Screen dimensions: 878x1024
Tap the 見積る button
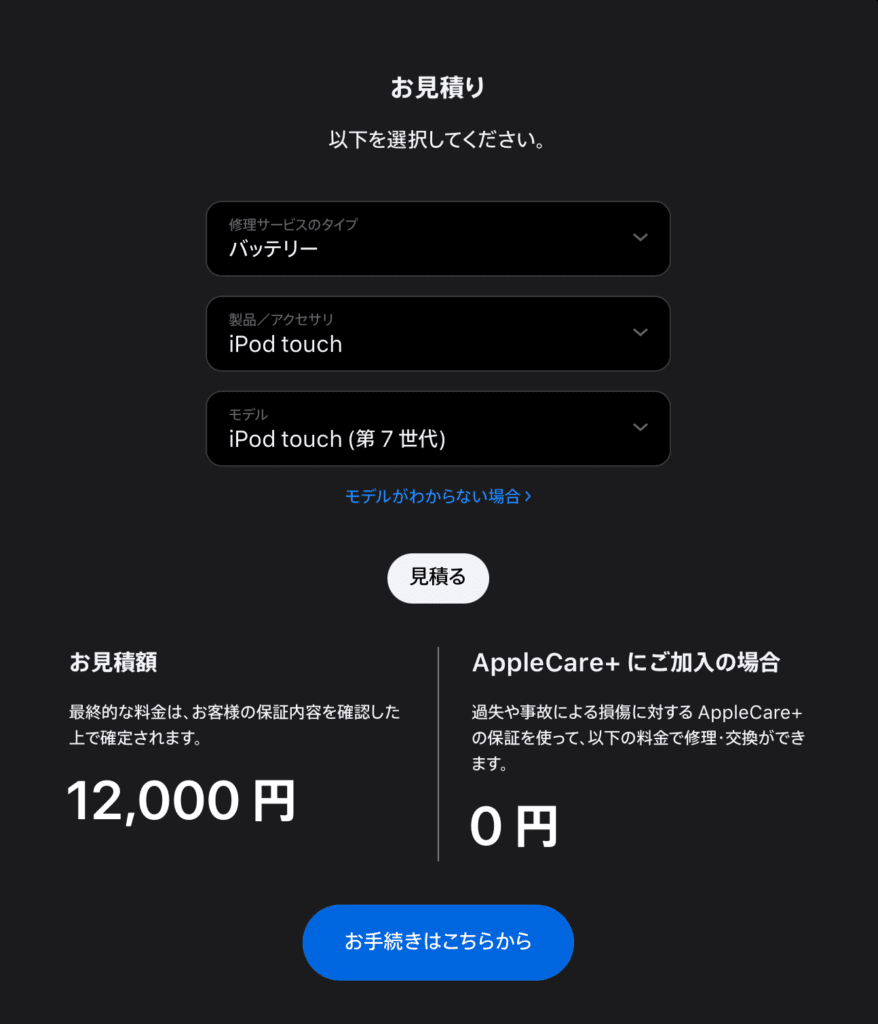pyautogui.click(x=438, y=577)
